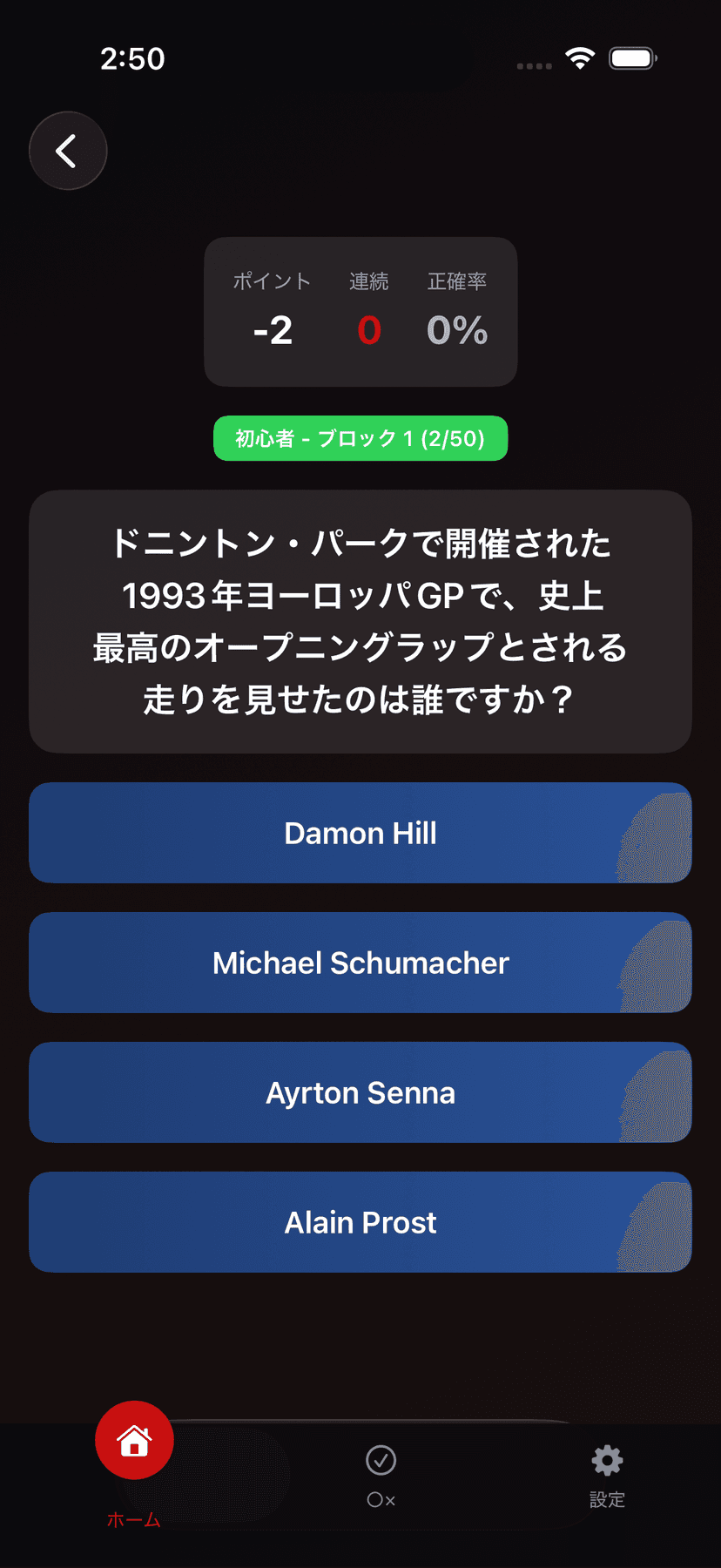Click the ポイント score showing -2
This screenshot has height=1568, width=721.
[x=271, y=331]
